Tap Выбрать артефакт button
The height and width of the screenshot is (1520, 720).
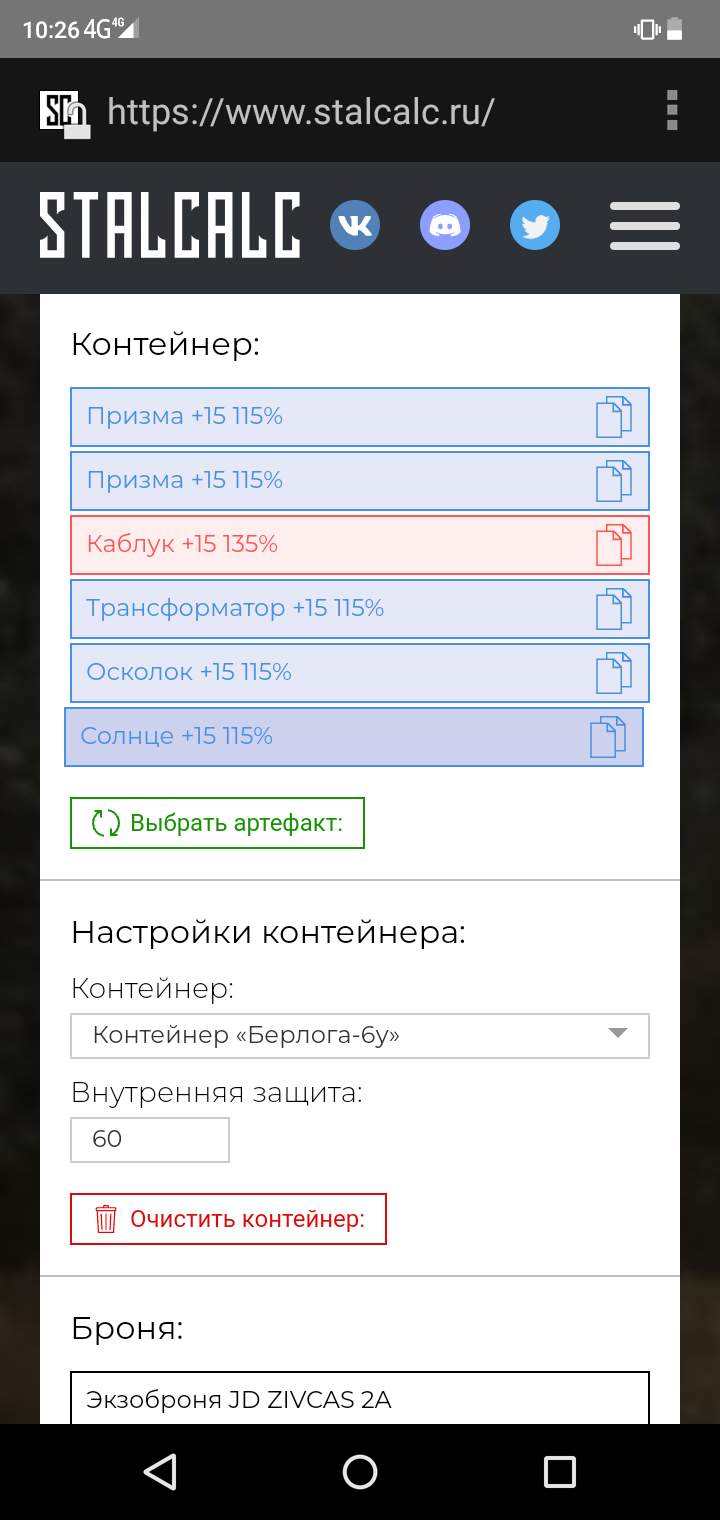click(217, 823)
